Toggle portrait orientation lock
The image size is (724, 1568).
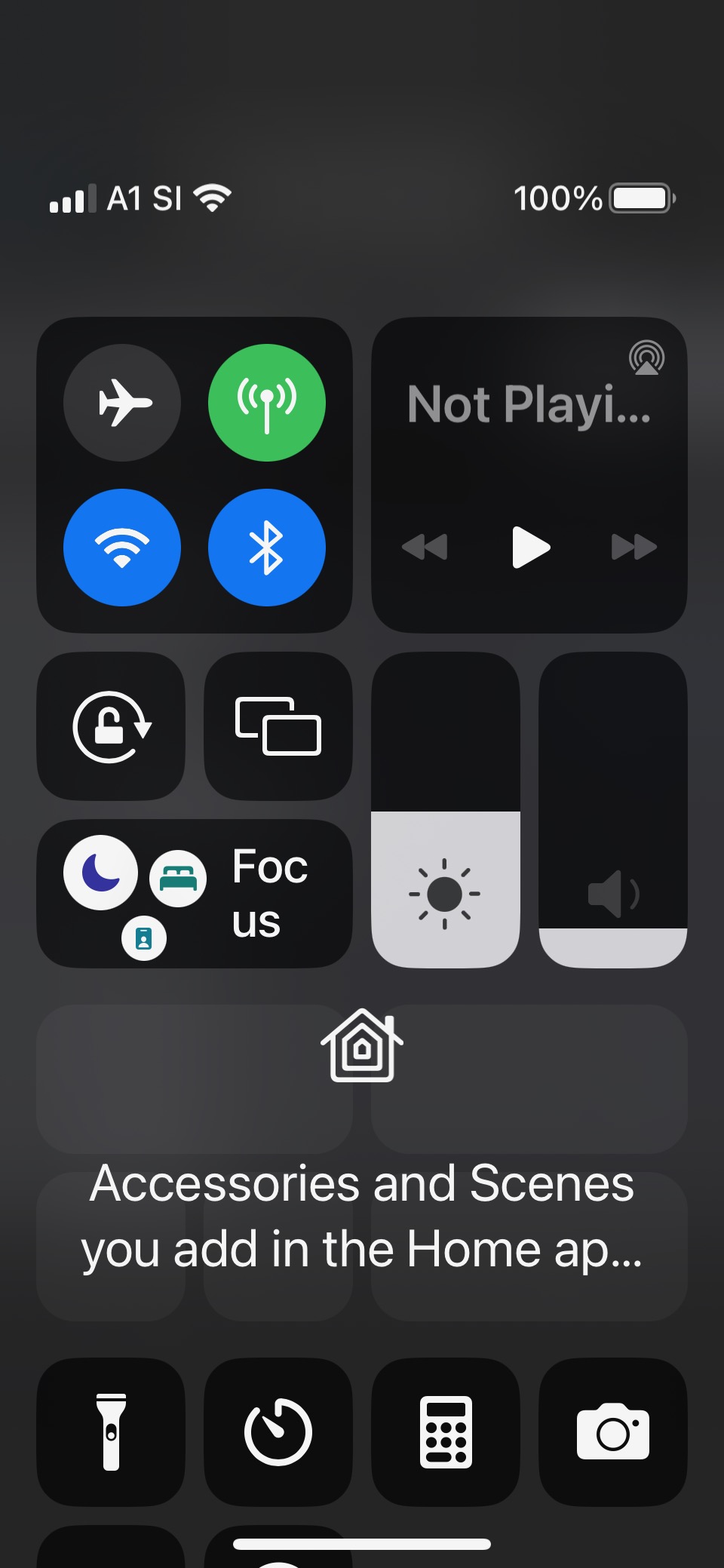click(111, 726)
